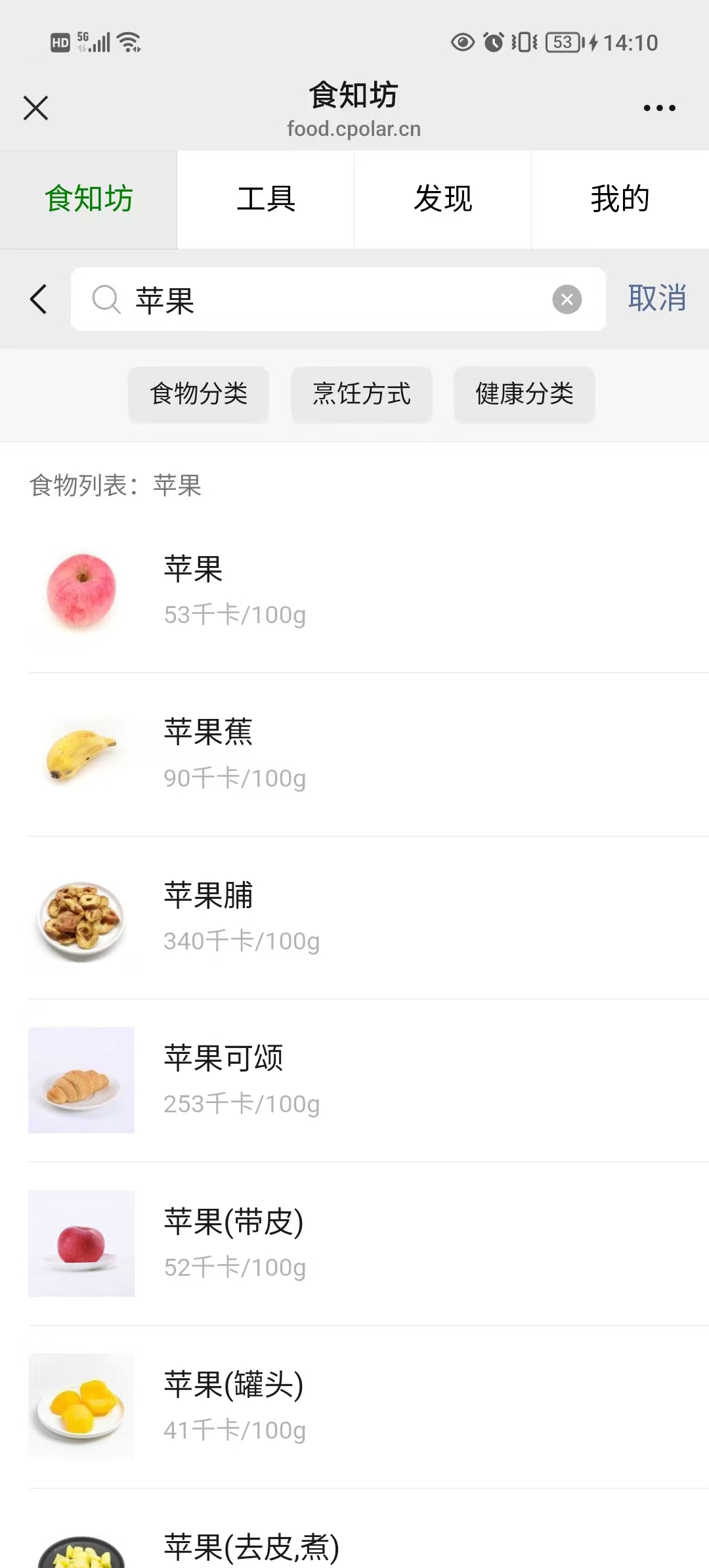
Task: Filter by 食物分类
Action: 199,394
